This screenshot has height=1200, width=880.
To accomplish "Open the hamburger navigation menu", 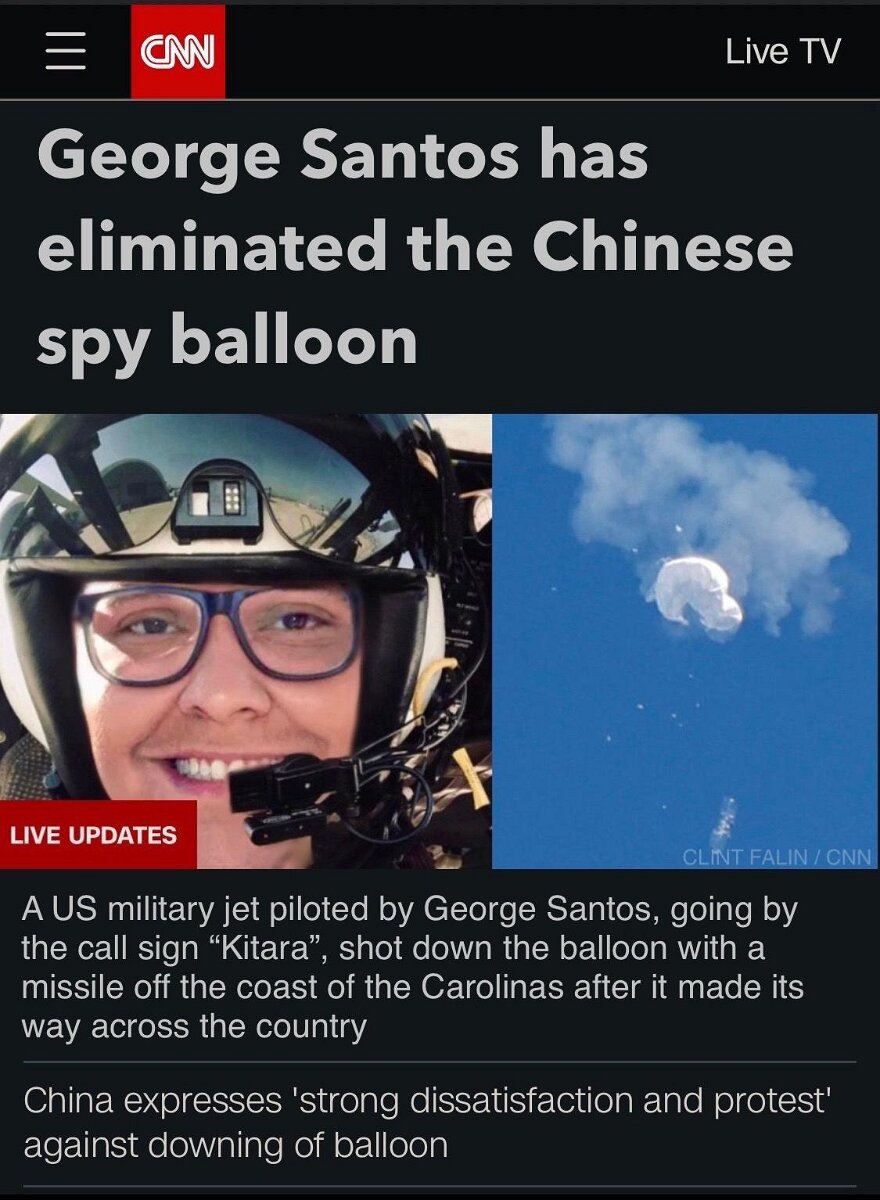I will pyautogui.click(x=66, y=51).
